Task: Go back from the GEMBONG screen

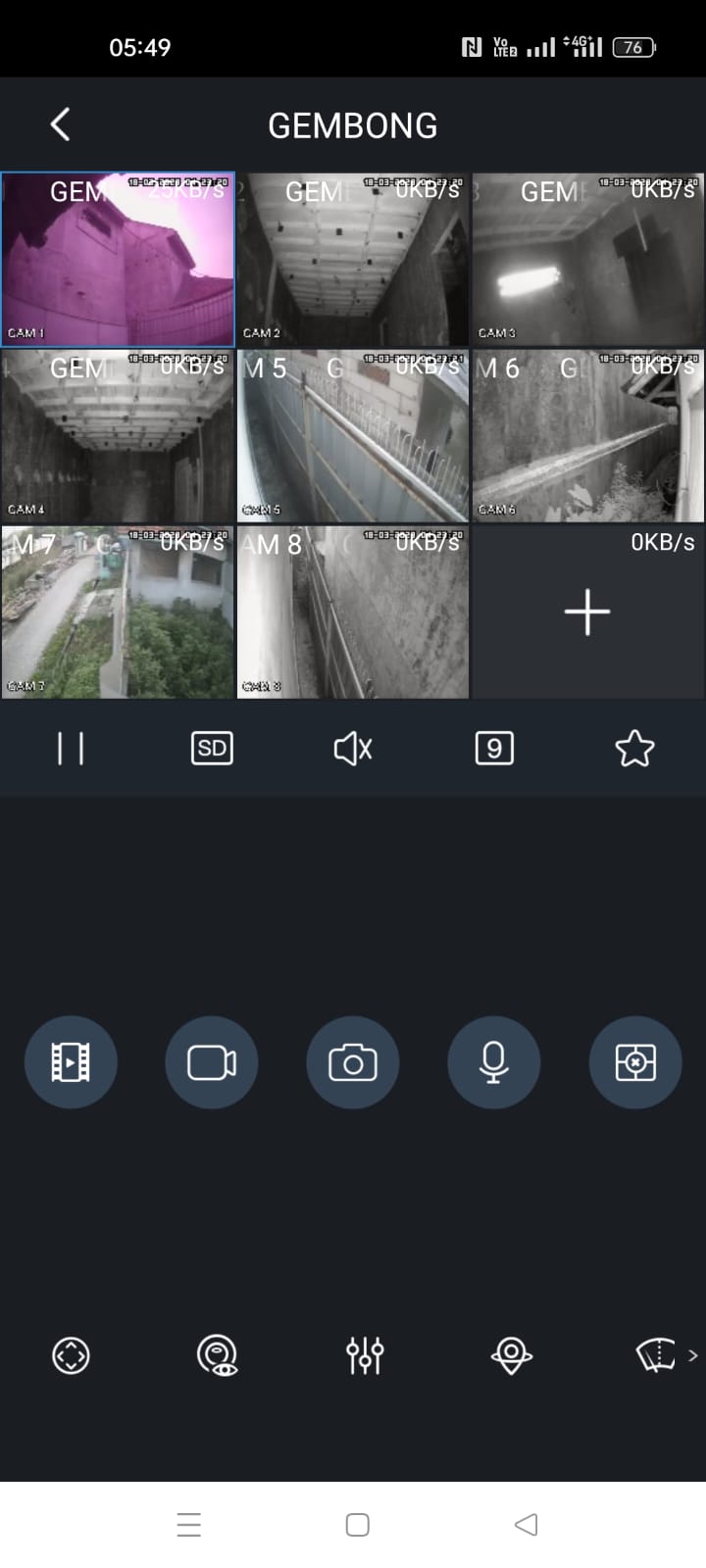Action: coord(60,124)
